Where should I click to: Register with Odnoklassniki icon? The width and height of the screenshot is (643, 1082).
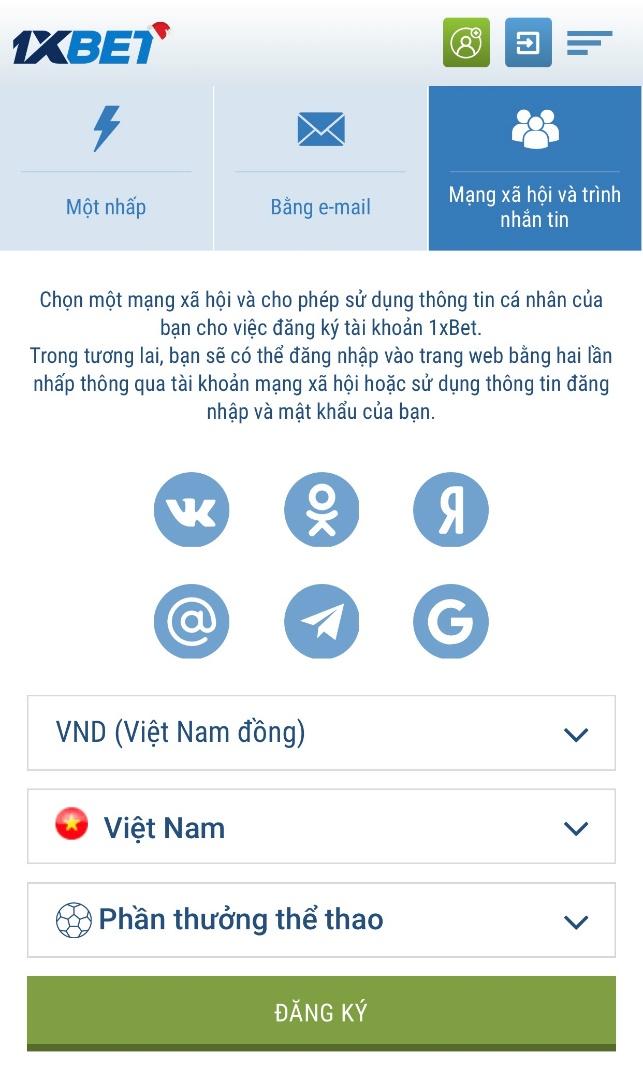pos(321,510)
